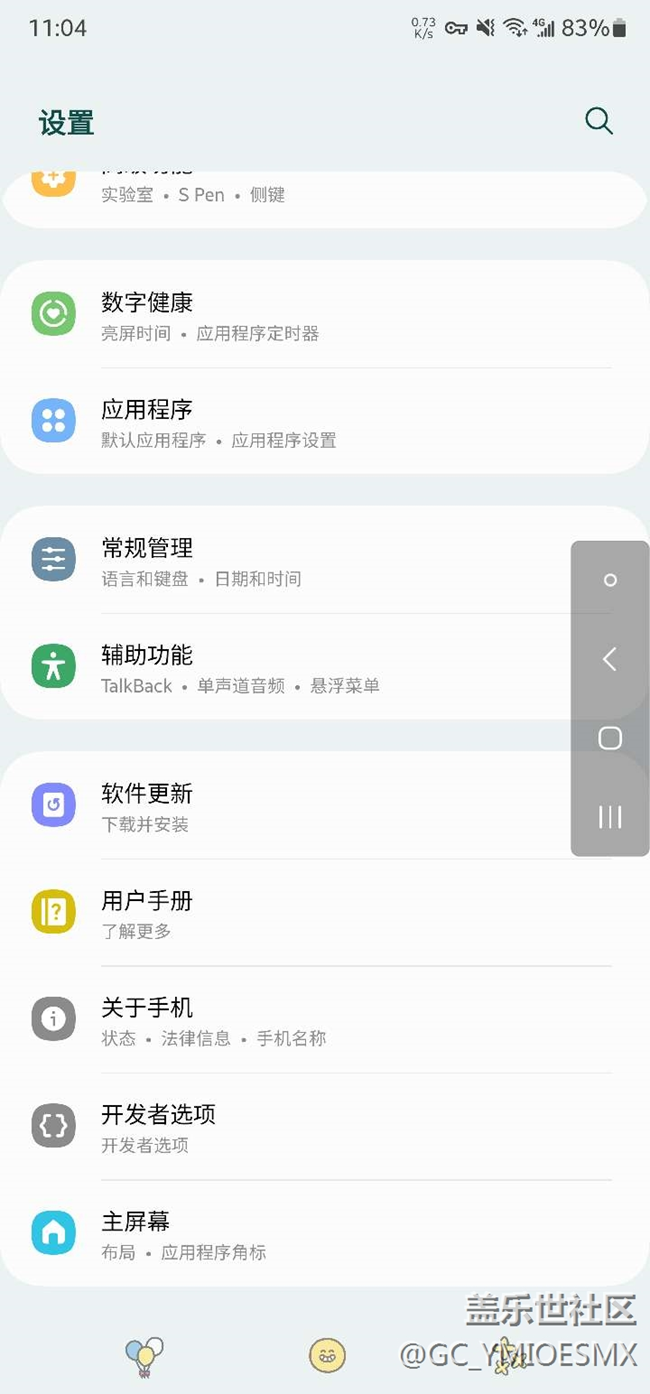Screen dimensions: 650x1394
Task: Open 关于手机
Action: pyautogui.click(x=325, y=1020)
